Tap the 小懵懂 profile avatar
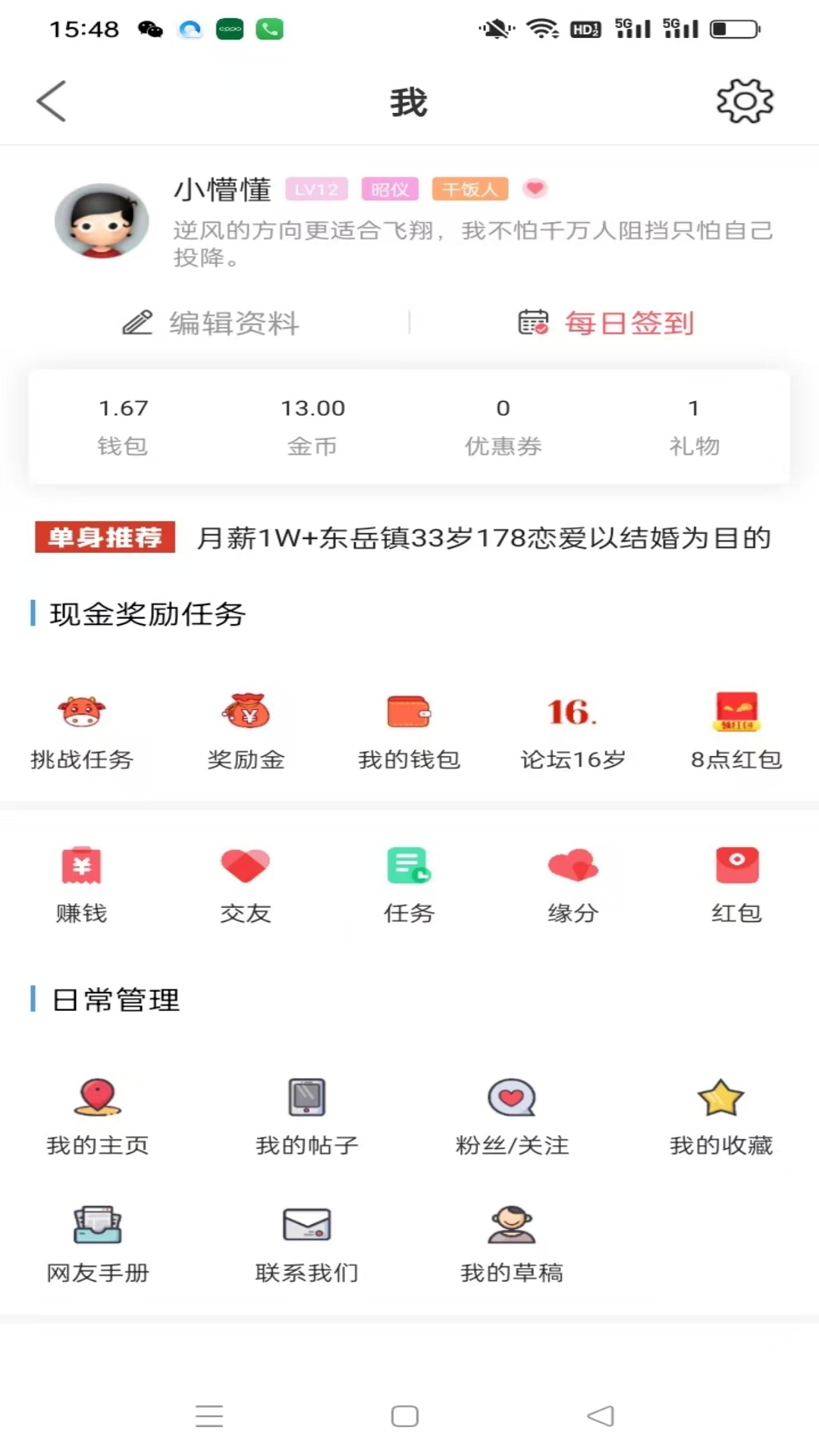 coord(101,222)
